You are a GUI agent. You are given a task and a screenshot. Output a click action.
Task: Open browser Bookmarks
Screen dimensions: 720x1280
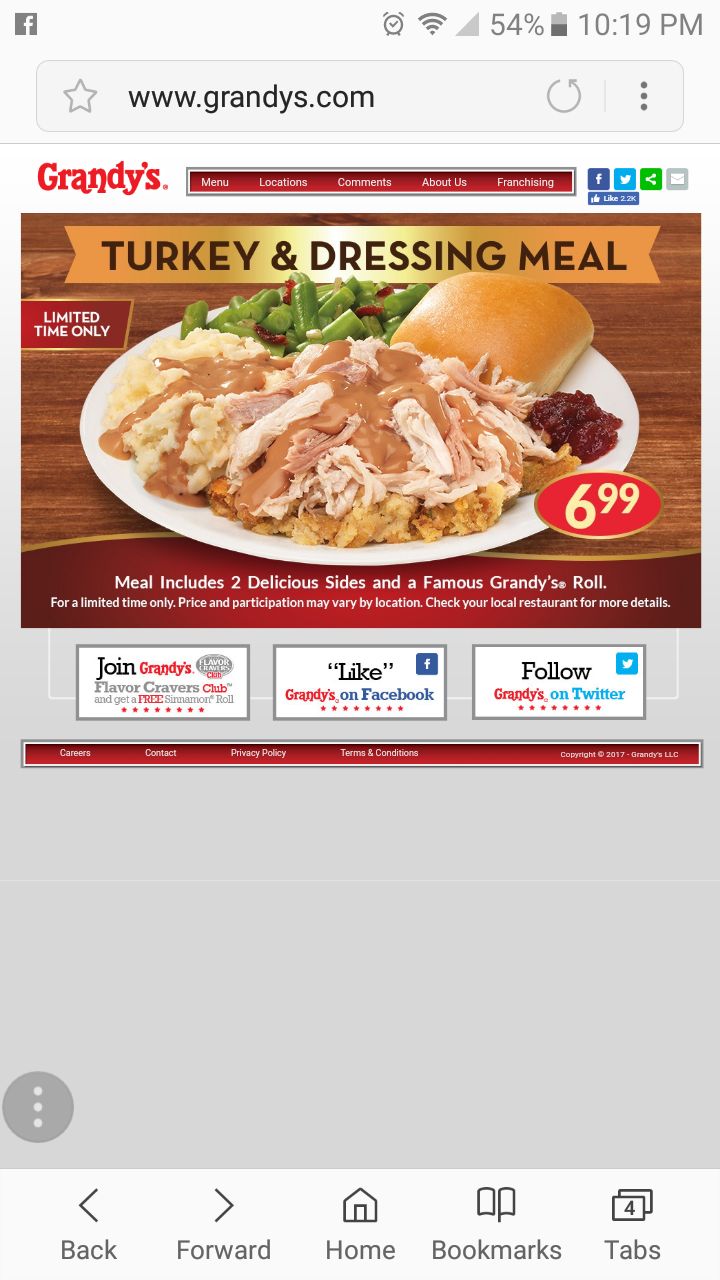[496, 1224]
